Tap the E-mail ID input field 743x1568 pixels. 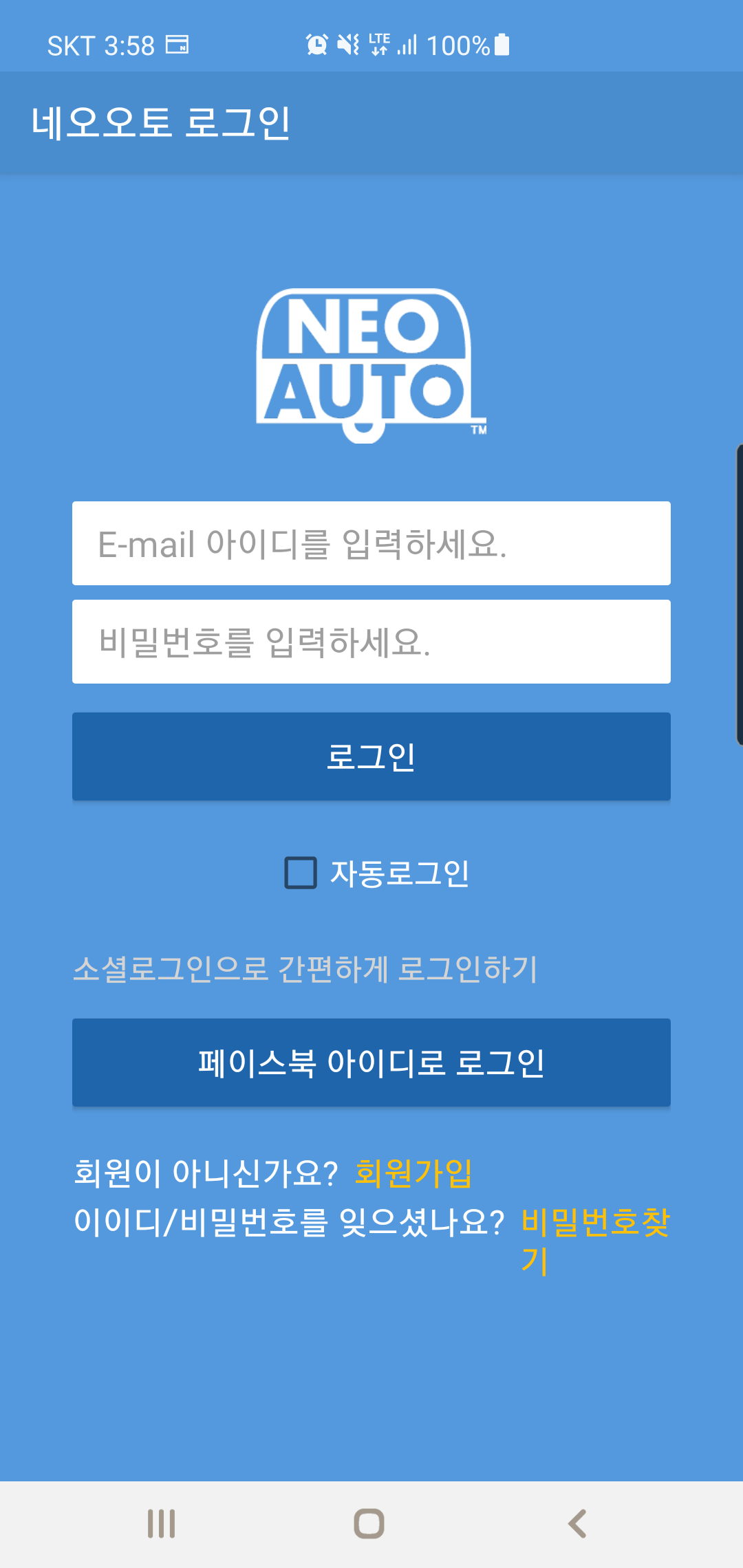point(371,543)
